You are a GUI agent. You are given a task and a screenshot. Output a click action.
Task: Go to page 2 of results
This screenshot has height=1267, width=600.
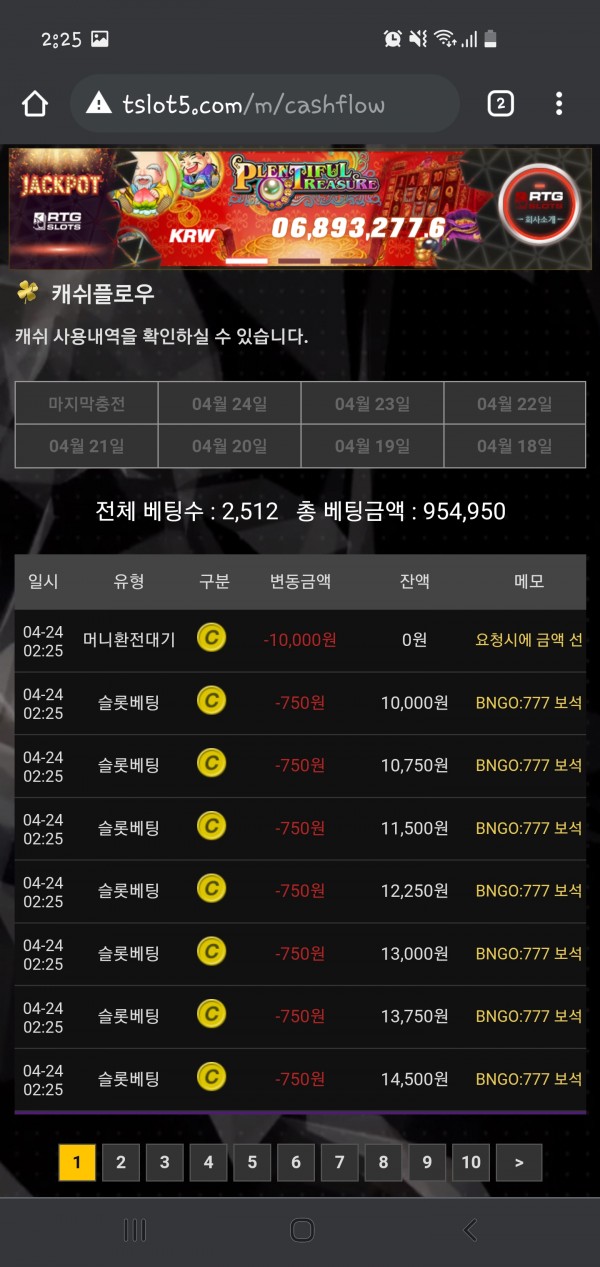click(121, 1162)
